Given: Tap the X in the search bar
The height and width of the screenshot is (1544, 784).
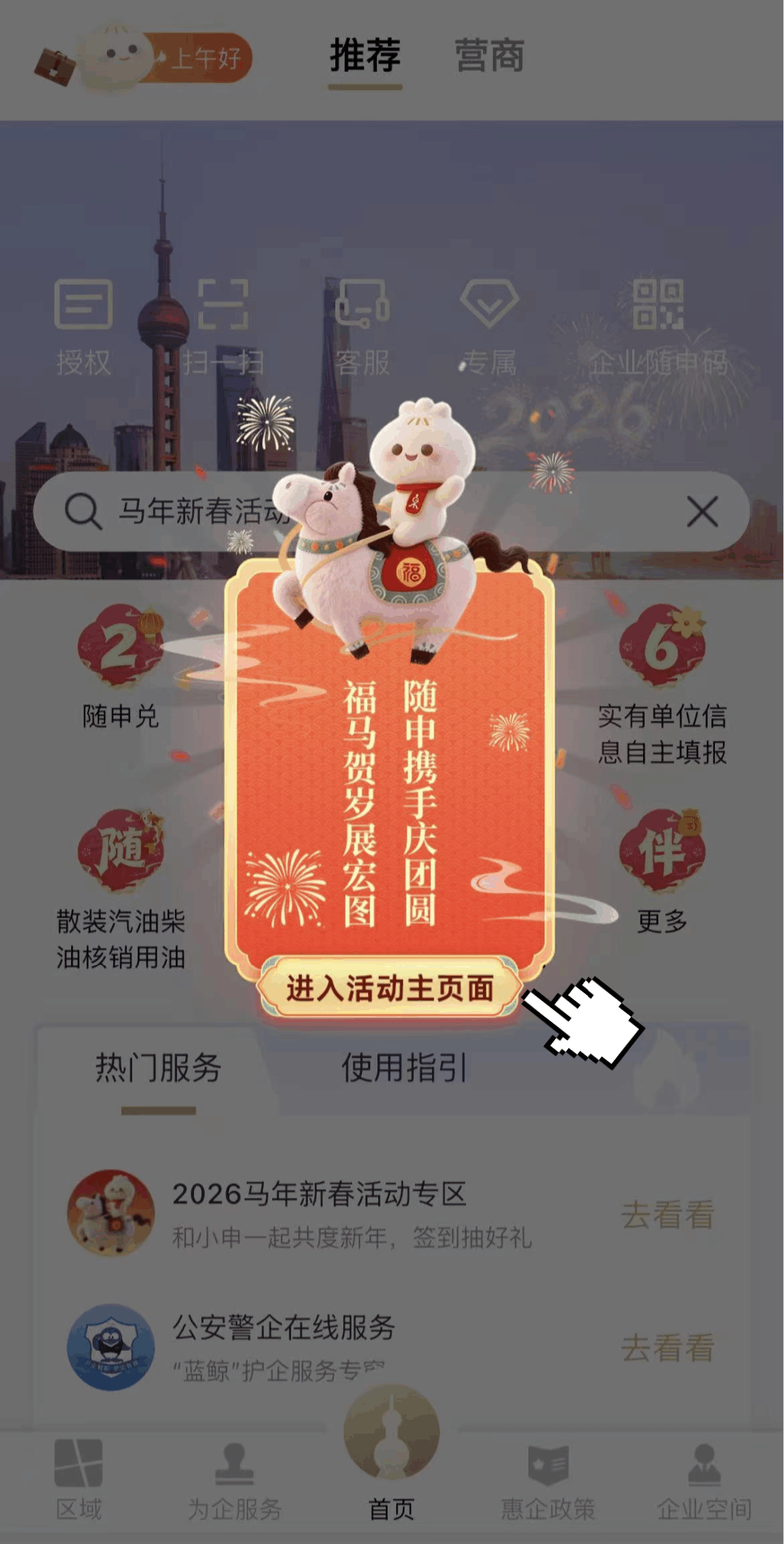Looking at the screenshot, I should click(702, 511).
